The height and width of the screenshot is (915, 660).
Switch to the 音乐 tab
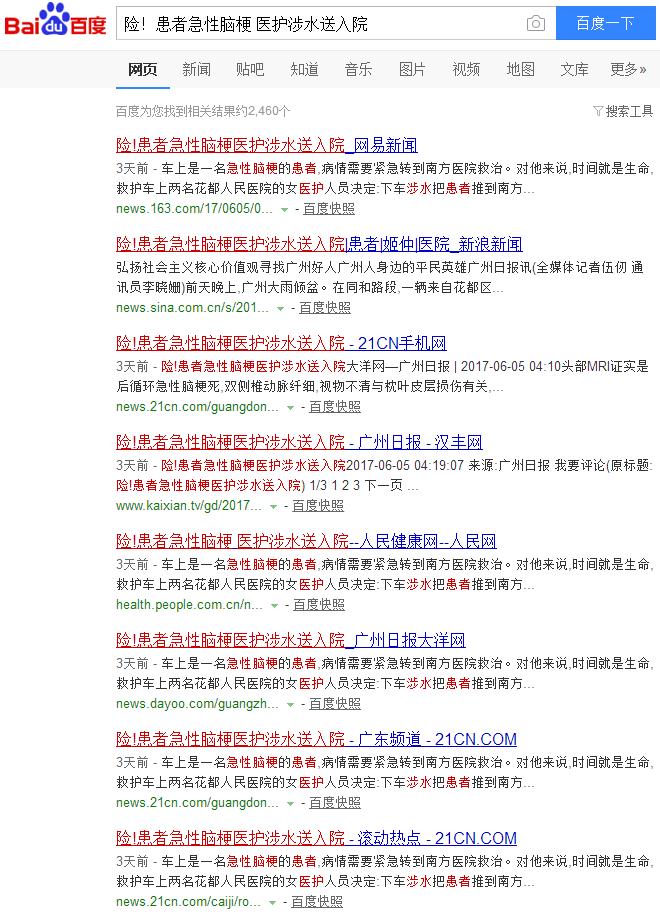(x=358, y=69)
